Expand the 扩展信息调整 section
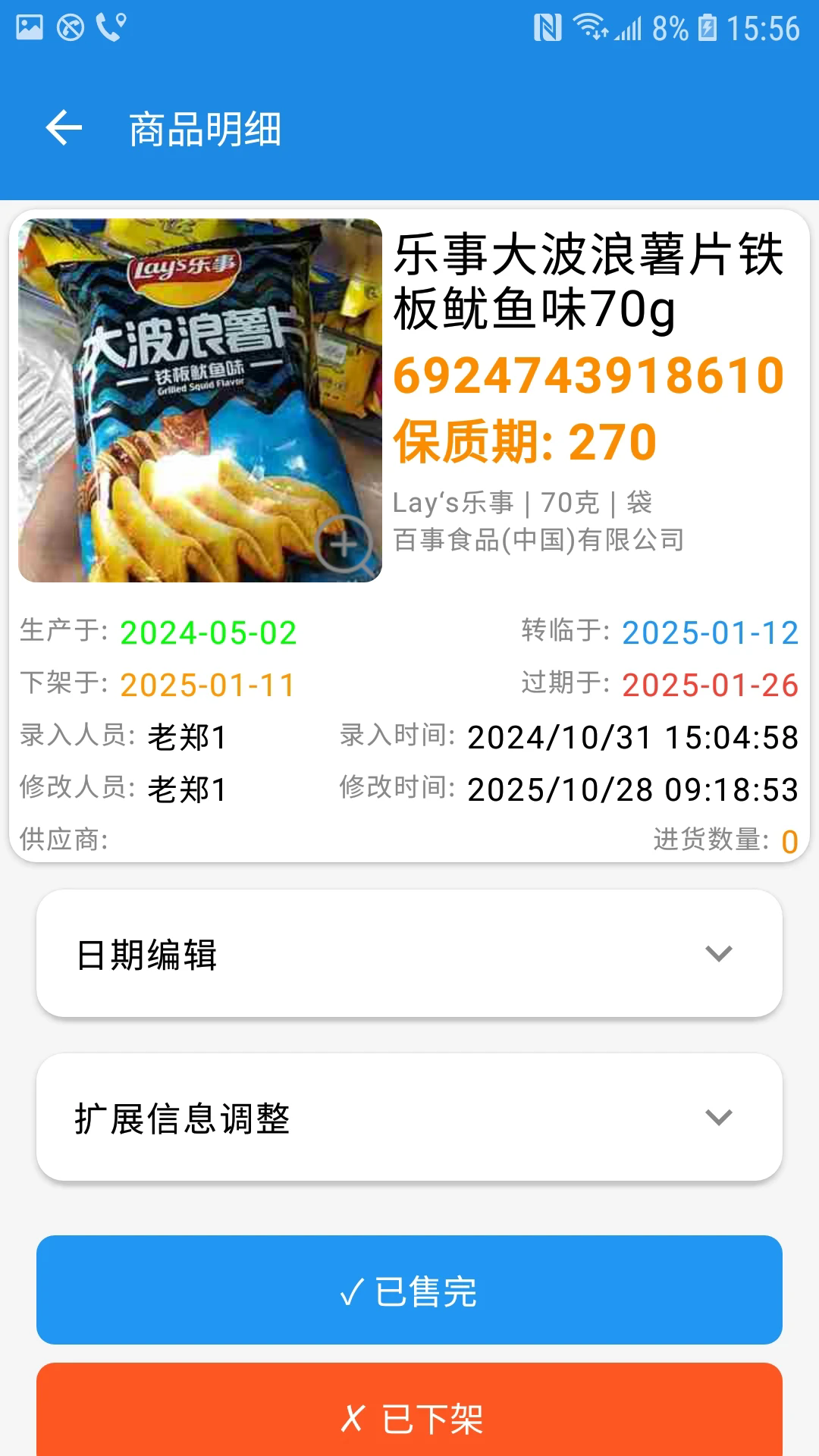Screen dimensions: 819x1456 click(x=409, y=1117)
